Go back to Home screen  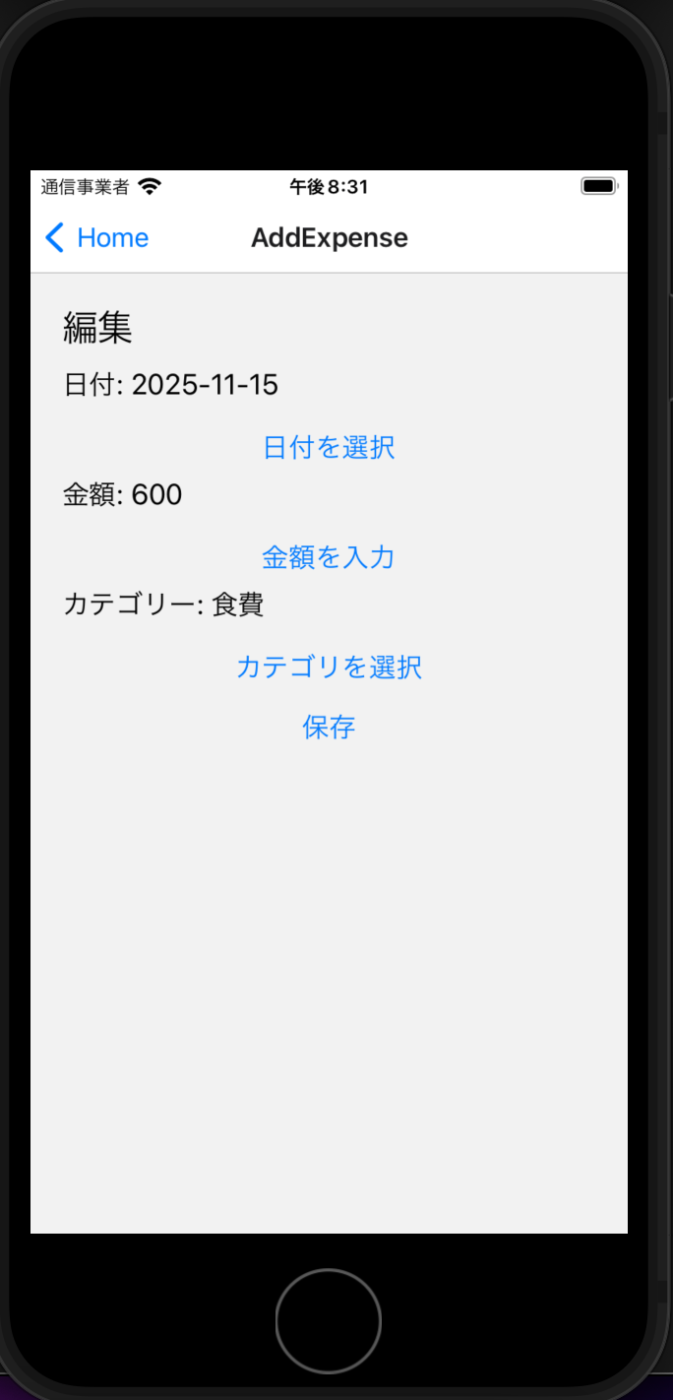pyautogui.click(x=97, y=238)
